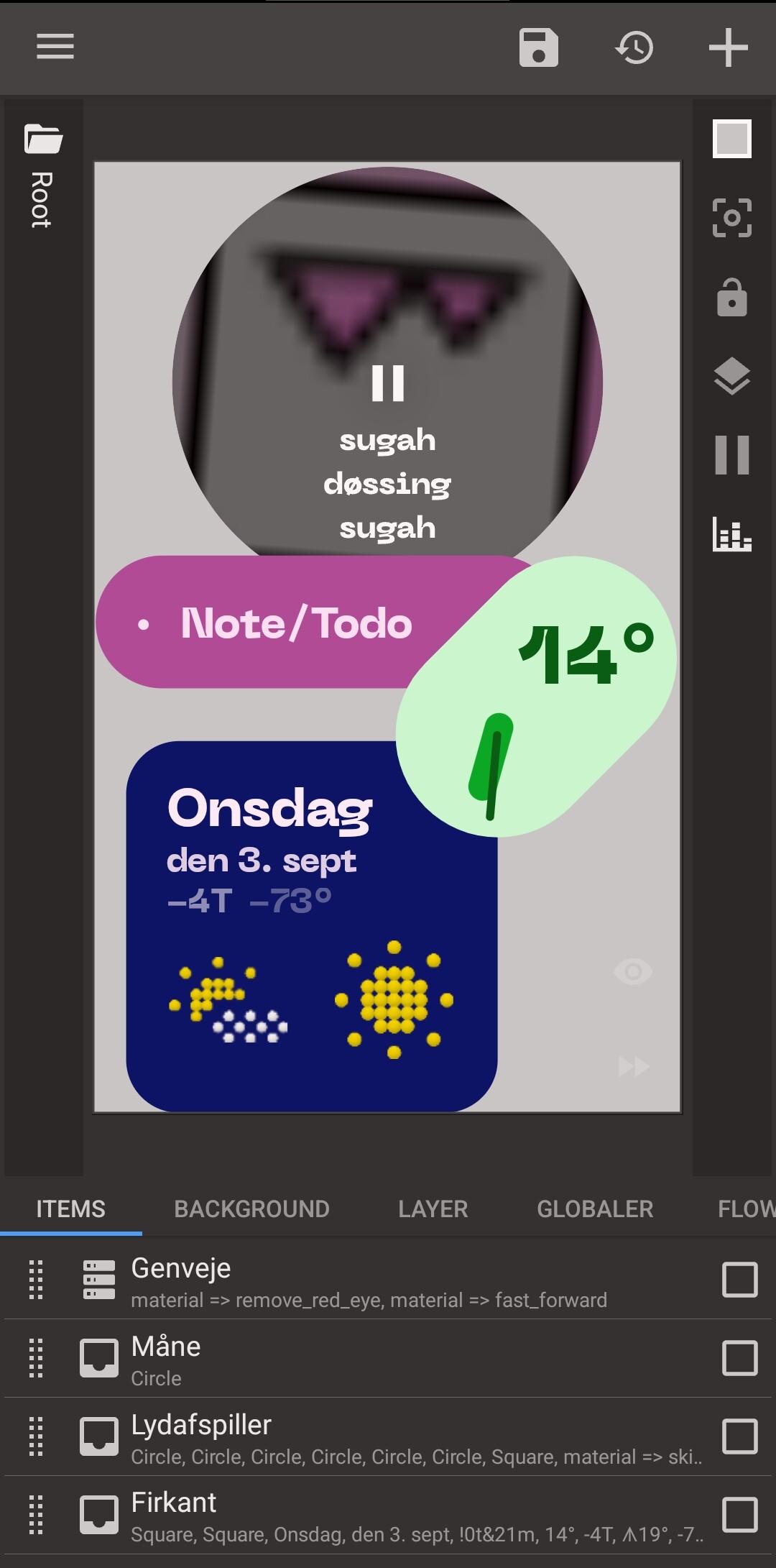776x1568 pixels.
Task: Switch to the Layer tab
Action: point(433,1209)
